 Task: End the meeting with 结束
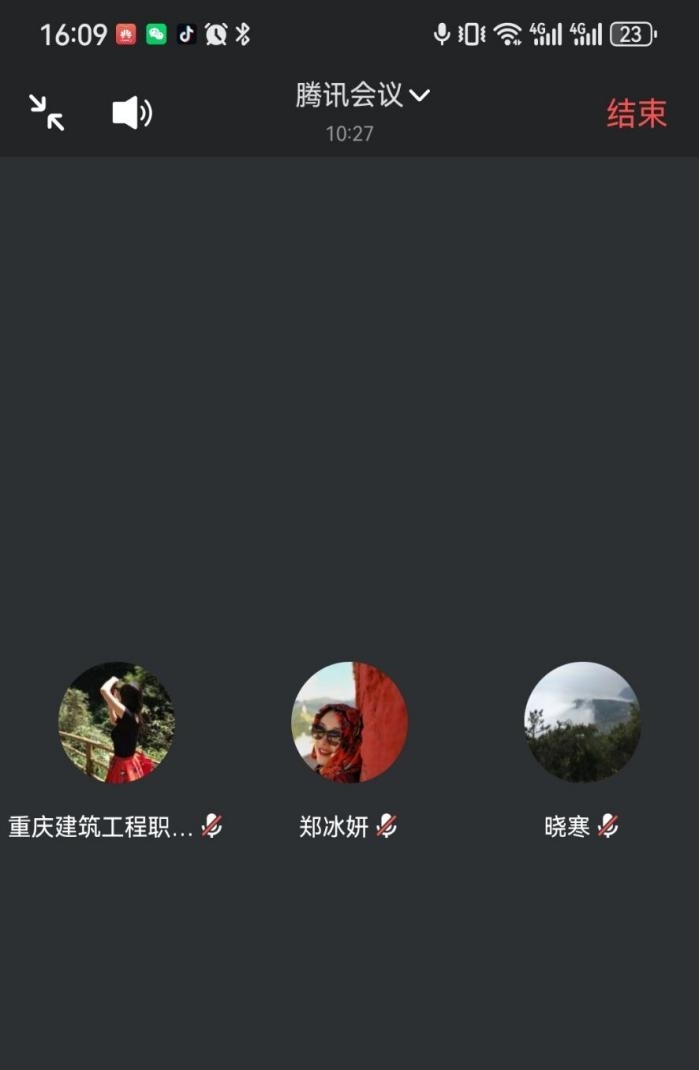click(x=636, y=113)
